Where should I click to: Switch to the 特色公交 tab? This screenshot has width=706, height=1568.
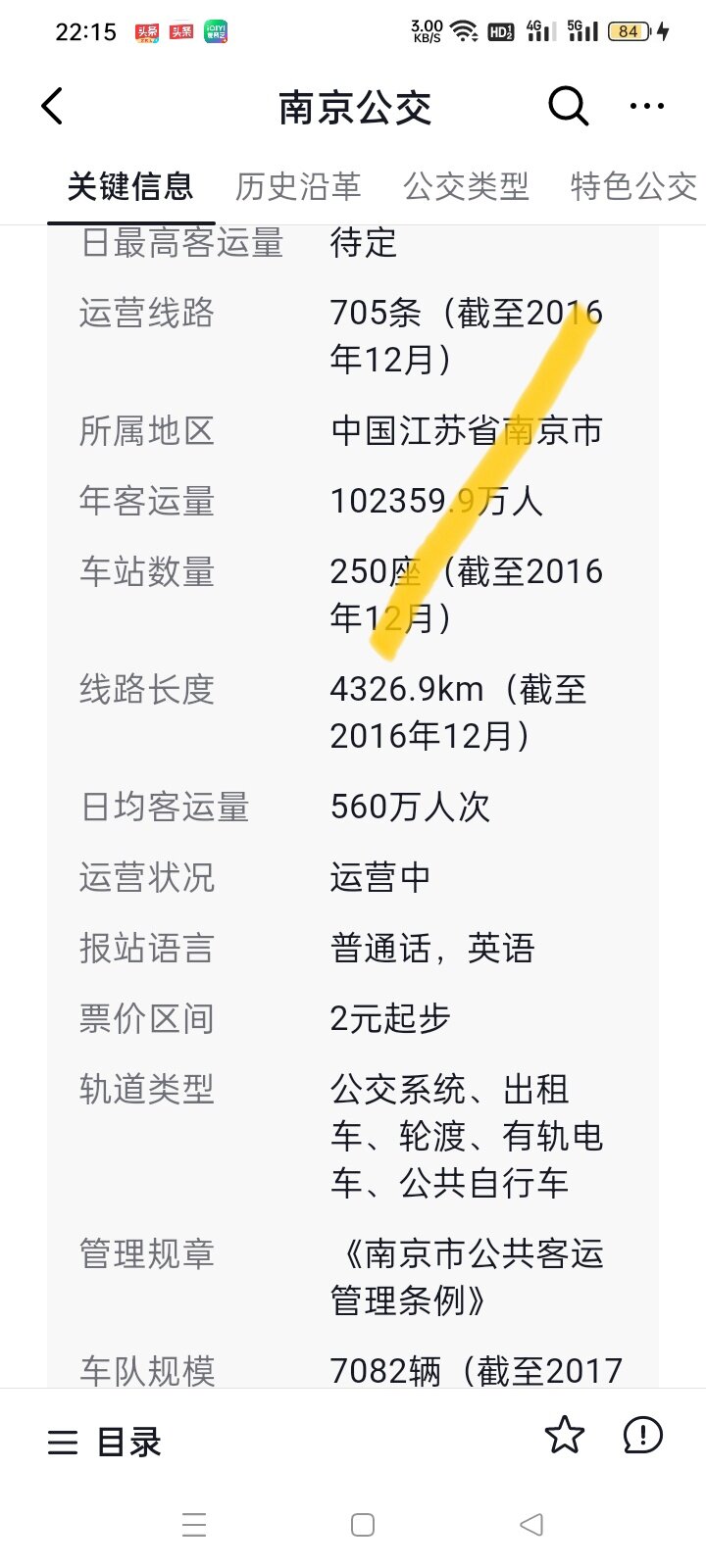tap(633, 186)
